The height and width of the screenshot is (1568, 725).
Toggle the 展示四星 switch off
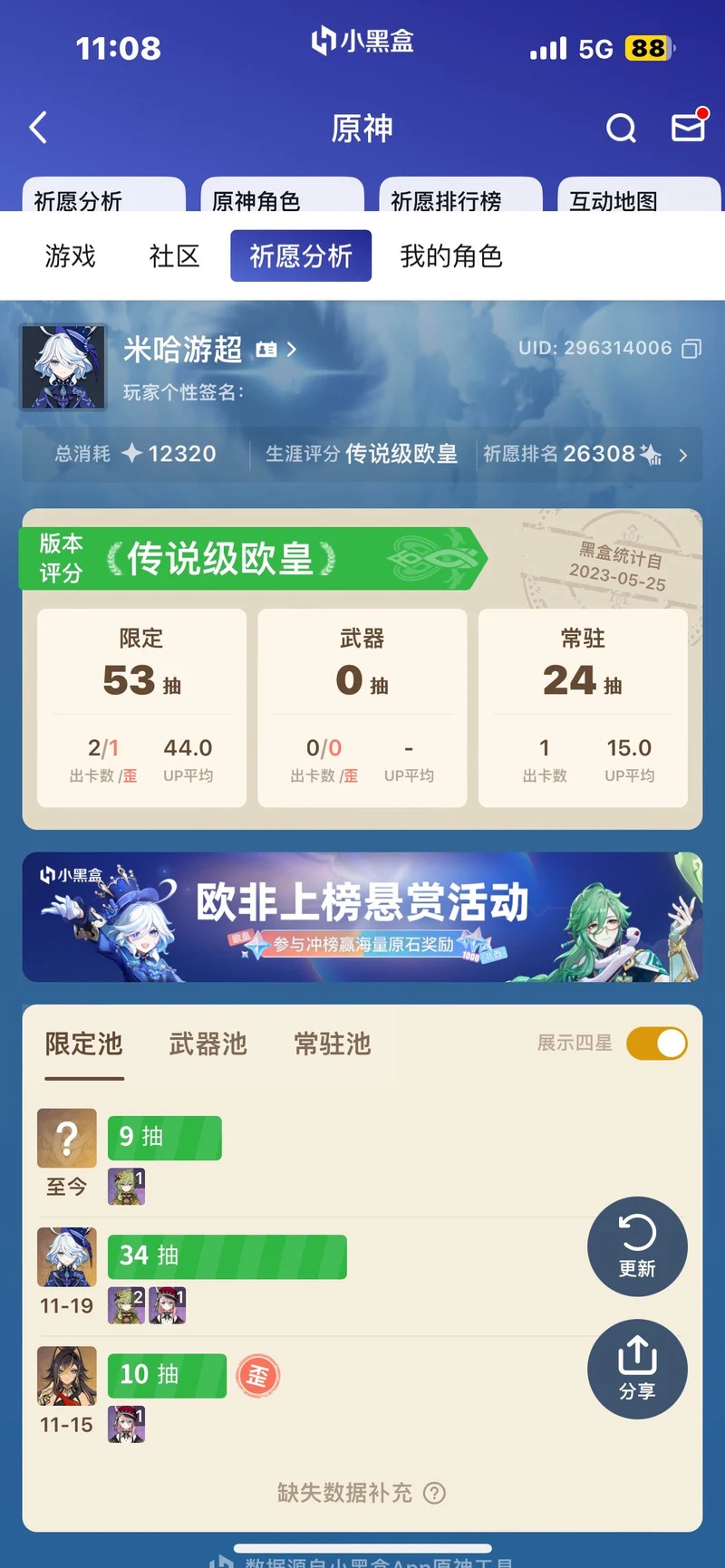click(657, 1044)
